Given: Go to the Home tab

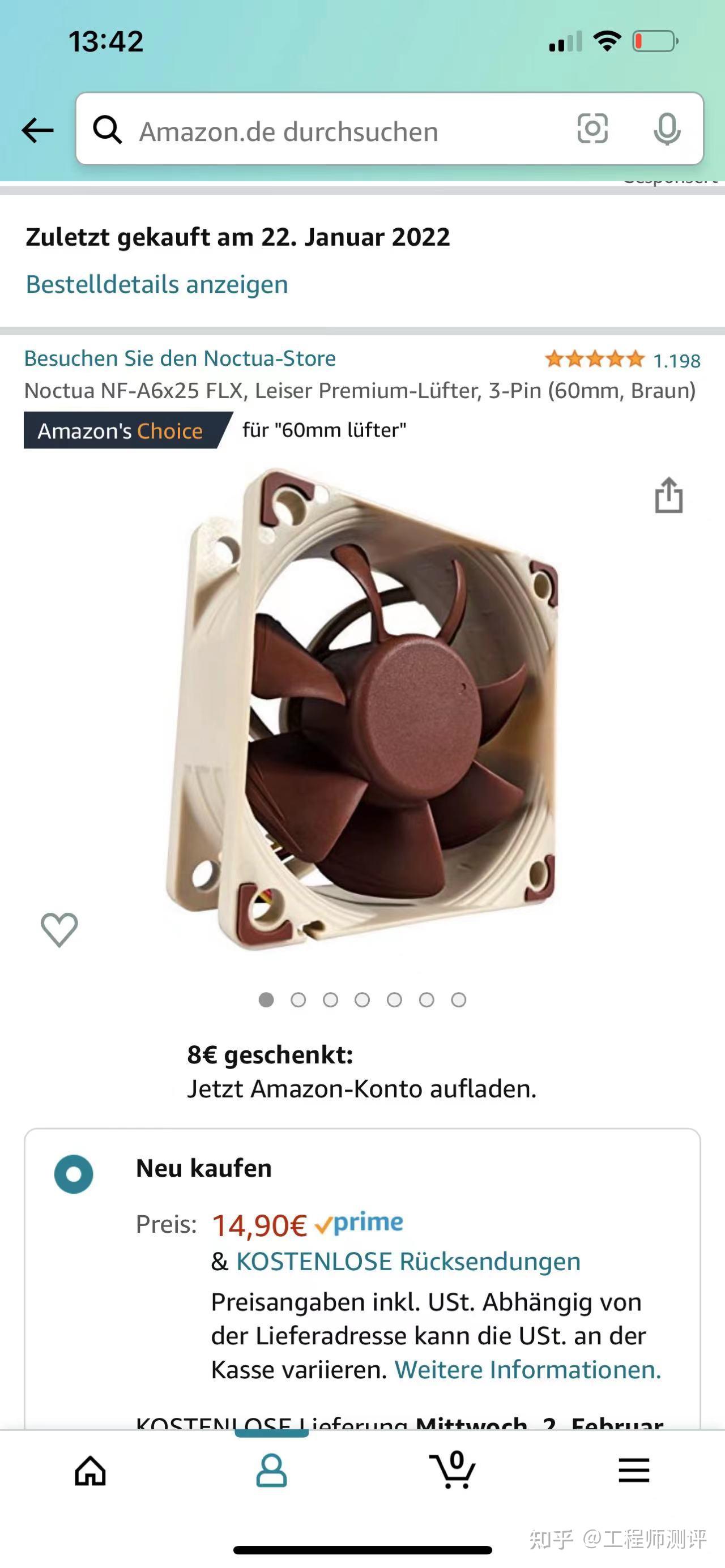Looking at the screenshot, I should (90, 1472).
